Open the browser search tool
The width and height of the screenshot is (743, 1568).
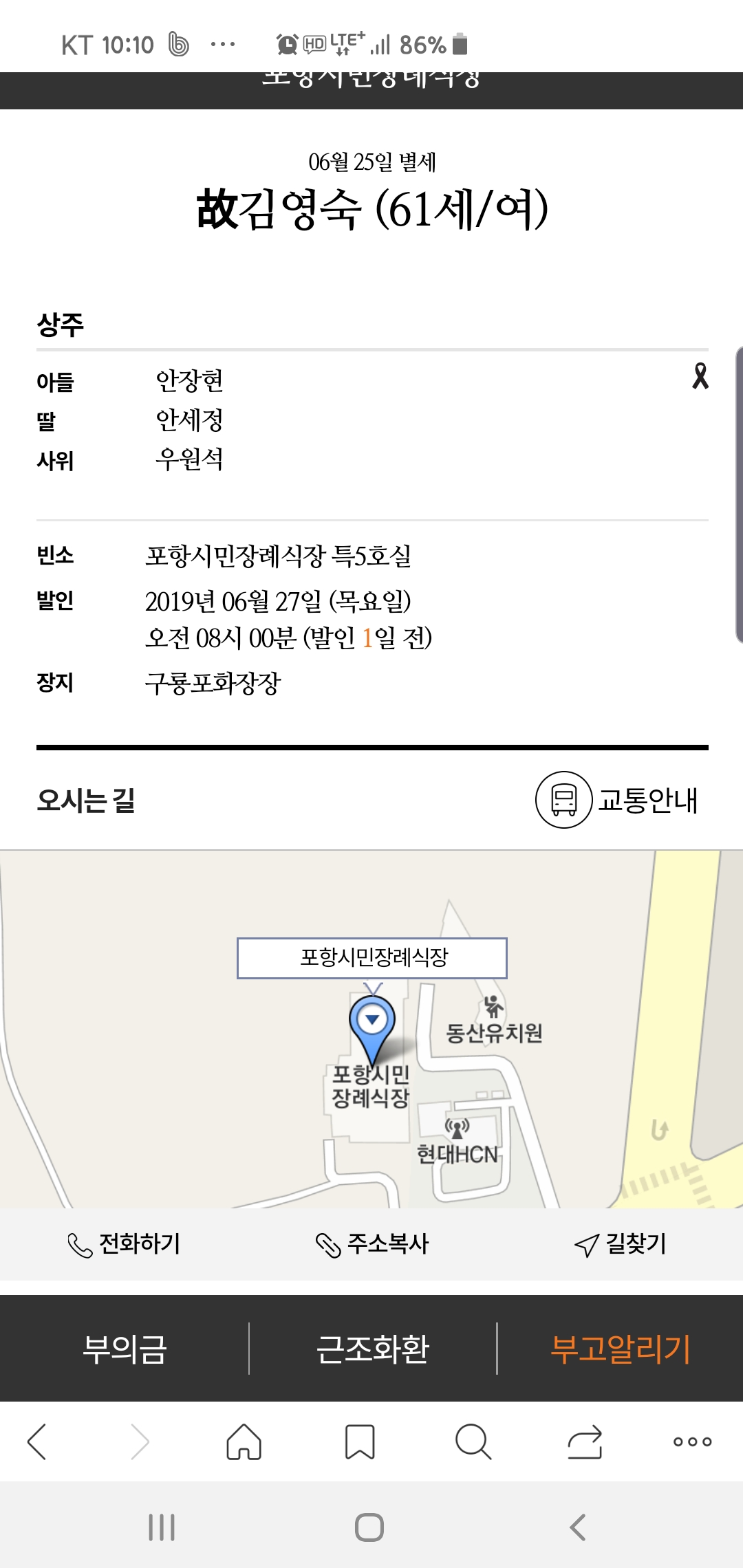coord(473,1441)
